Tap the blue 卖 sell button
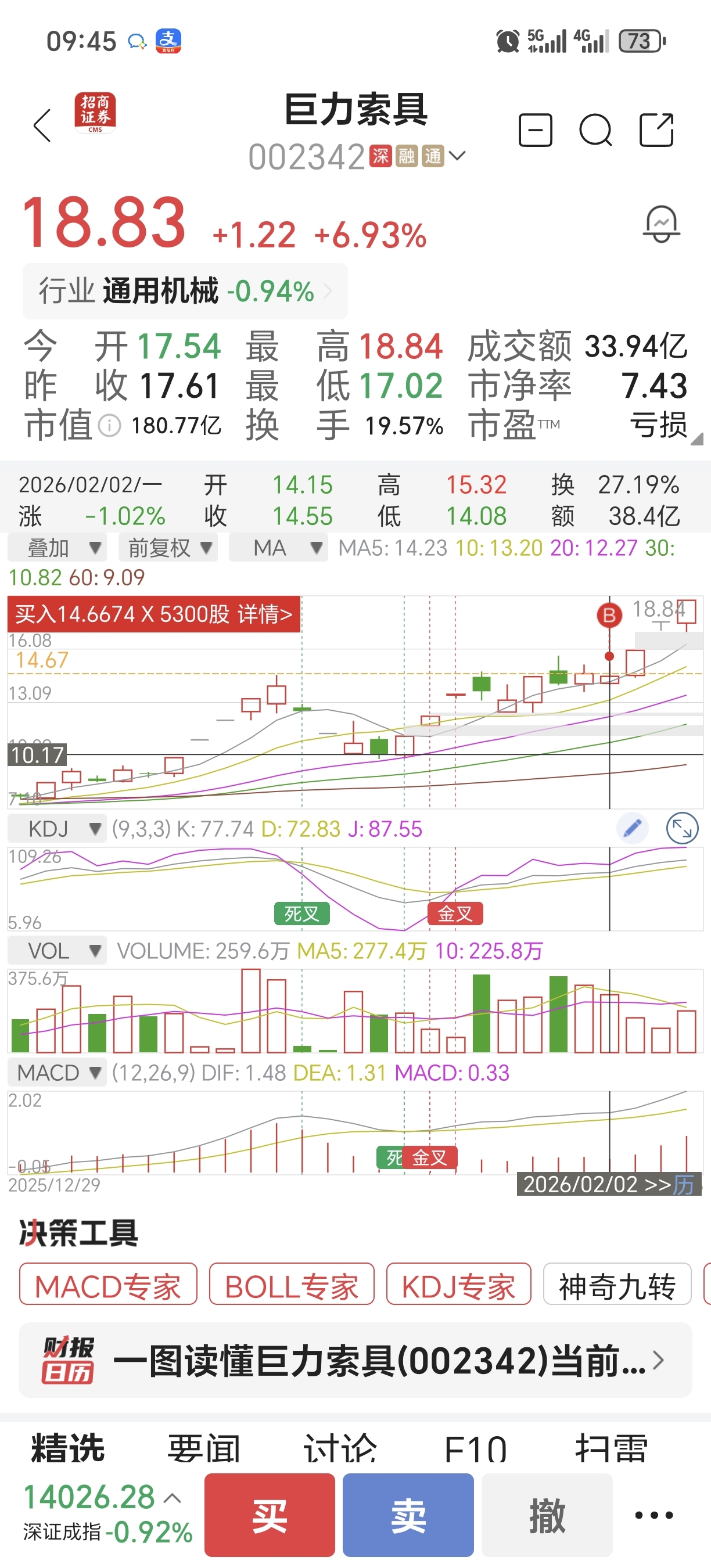Screen dimensions: 711x1568 coord(408,1515)
